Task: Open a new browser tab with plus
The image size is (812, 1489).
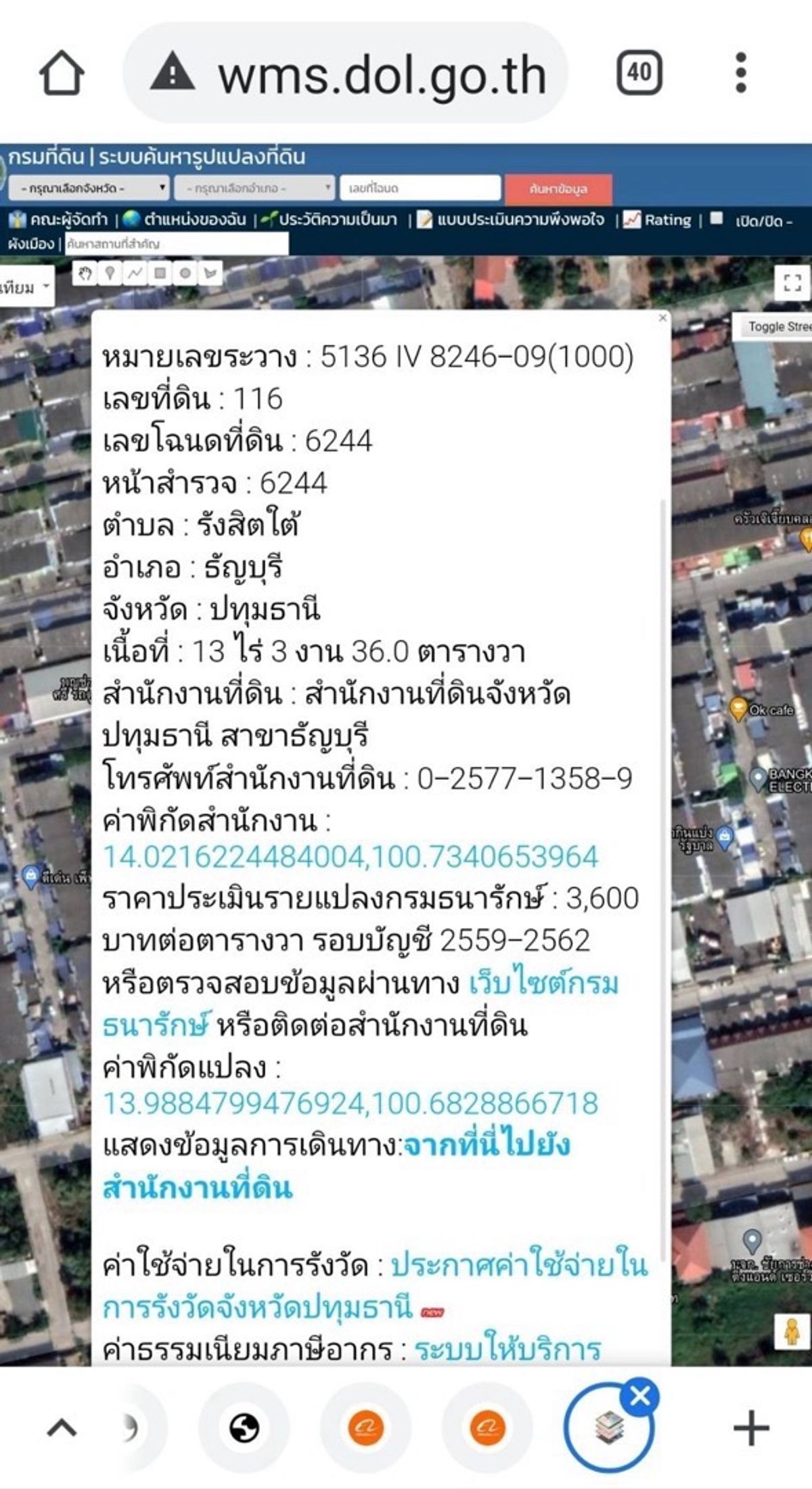Action: coord(751,1429)
